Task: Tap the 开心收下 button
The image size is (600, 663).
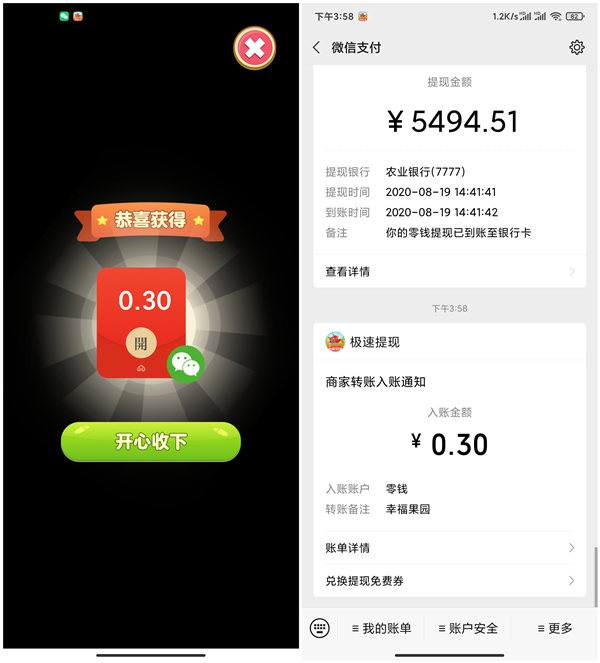Action: [151, 441]
